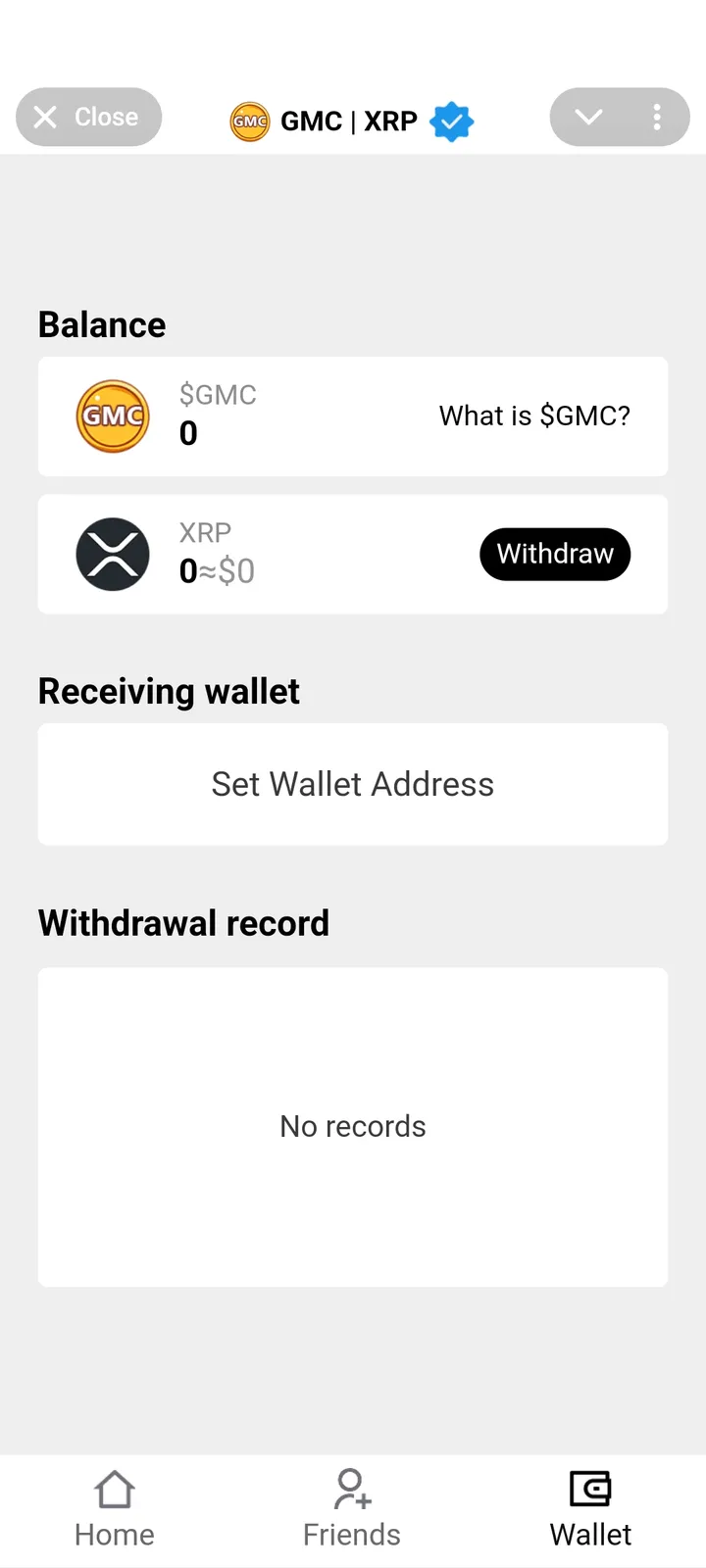This screenshot has width=706, height=1568.
Task: Click the XRP token icon in Balance
Action: pos(112,554)
